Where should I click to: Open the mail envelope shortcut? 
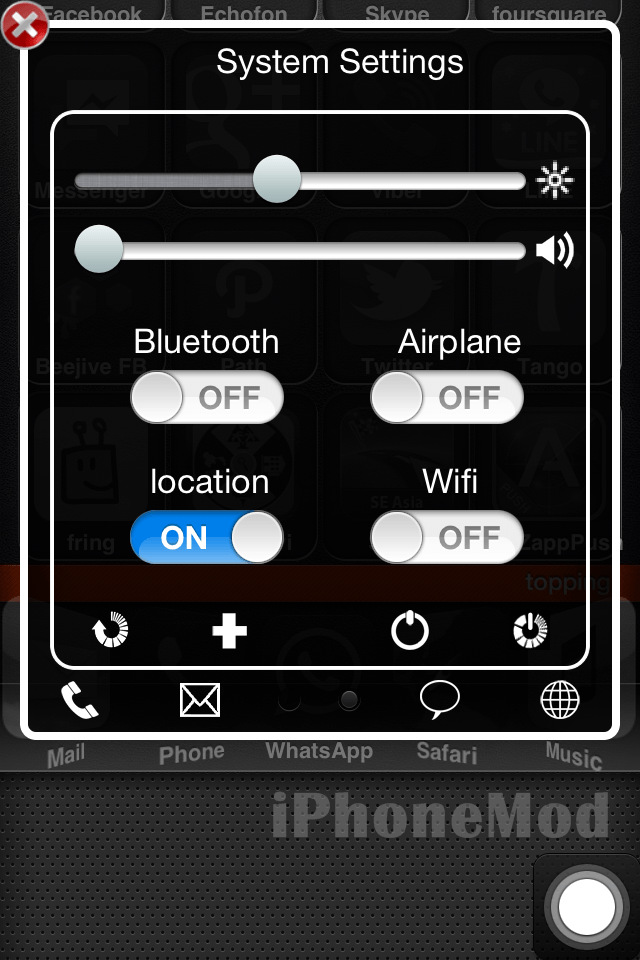tap(200, 700)
